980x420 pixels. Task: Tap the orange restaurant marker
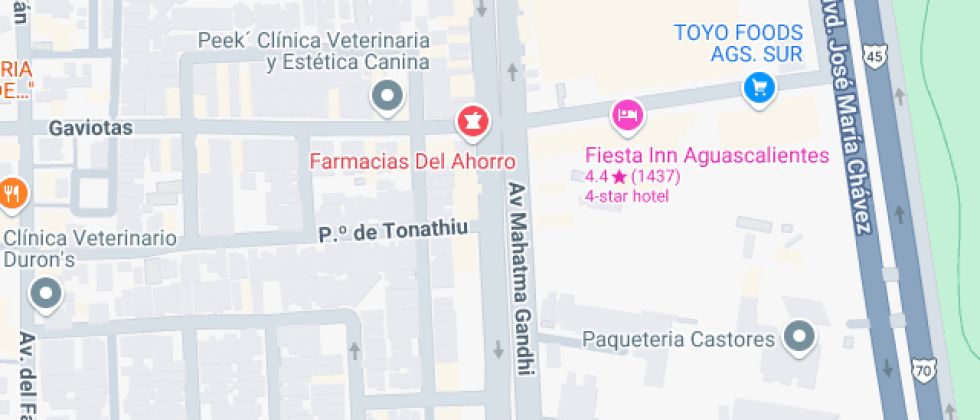coord(12,192)
